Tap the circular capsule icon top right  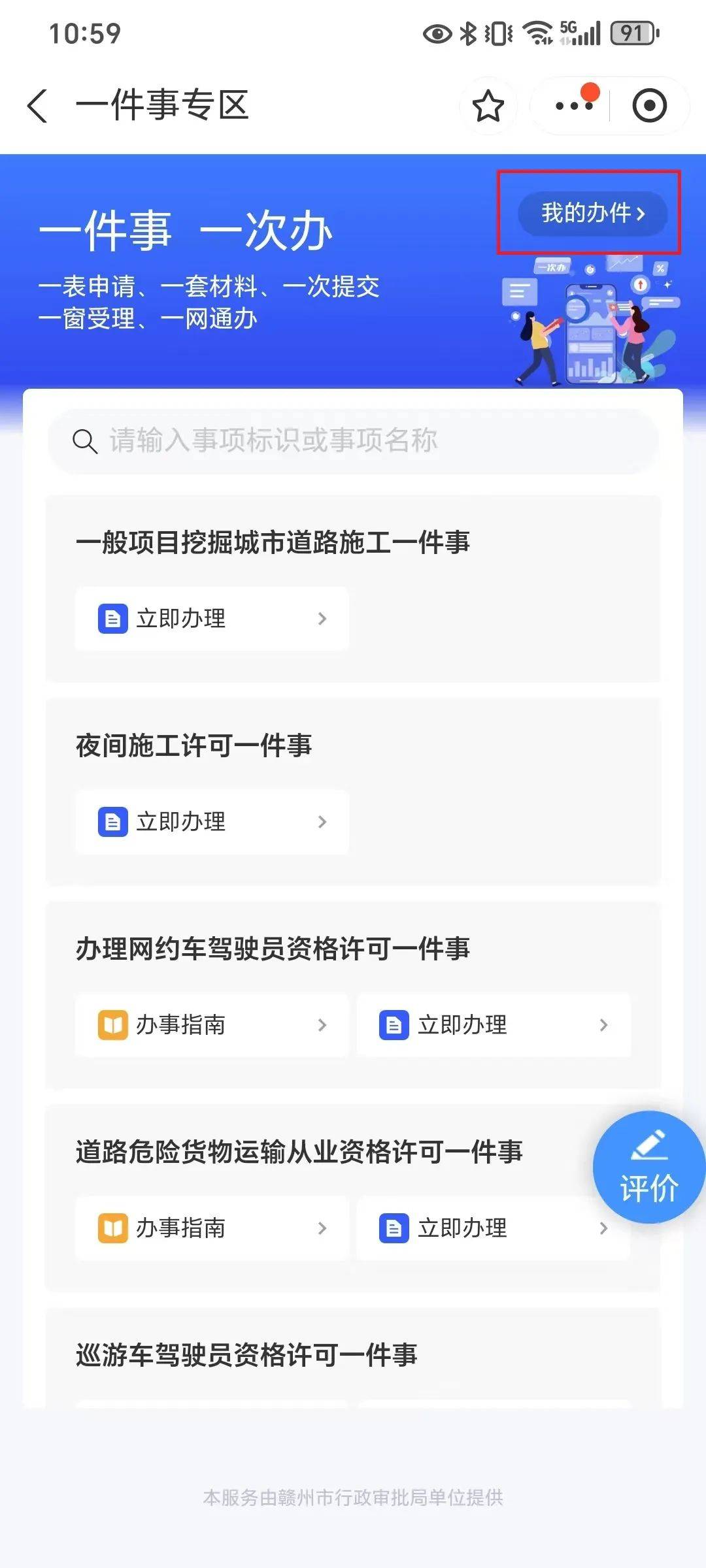[x=648, y=105]
